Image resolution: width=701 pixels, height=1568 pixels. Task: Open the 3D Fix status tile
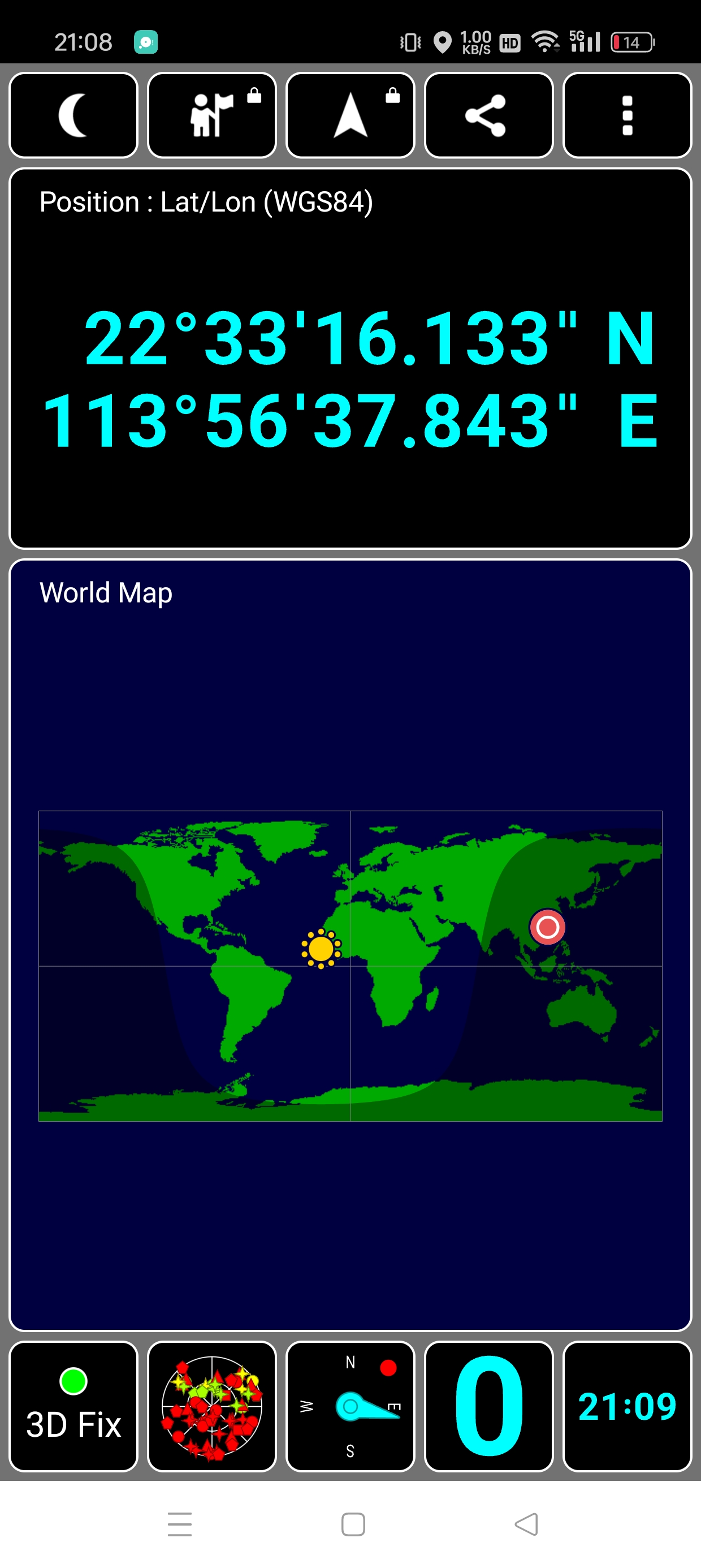[x=73, y=1406]
